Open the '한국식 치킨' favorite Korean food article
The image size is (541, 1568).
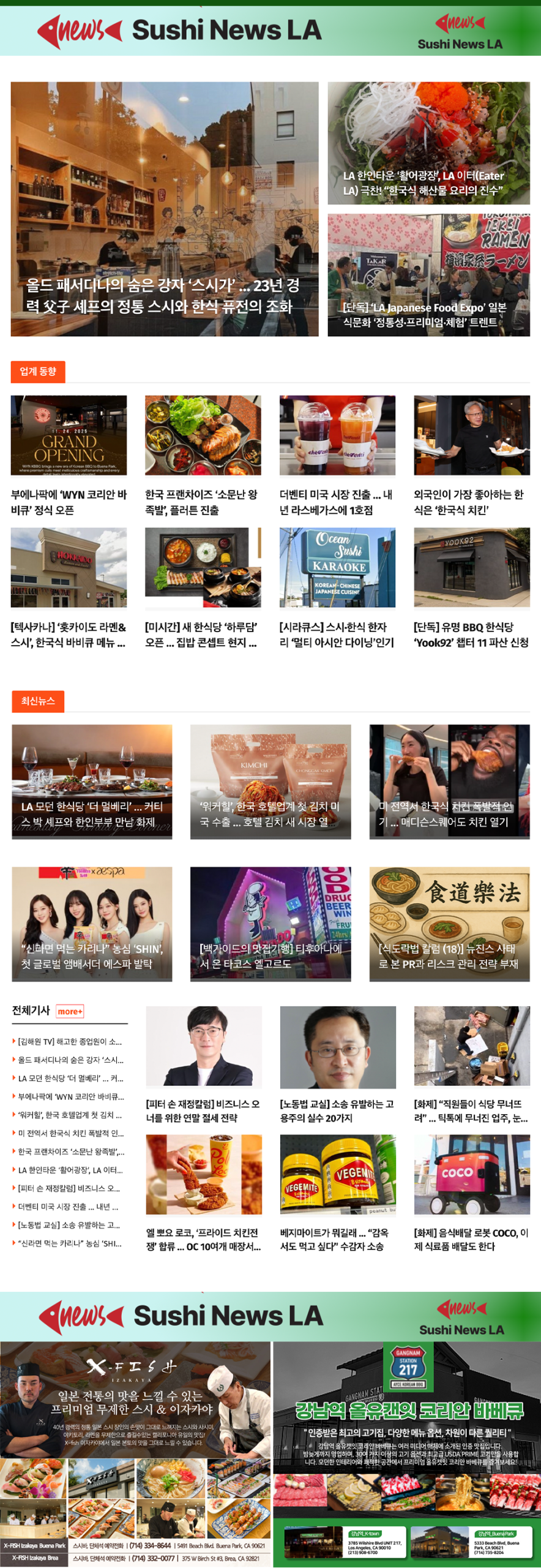[471, 502]
